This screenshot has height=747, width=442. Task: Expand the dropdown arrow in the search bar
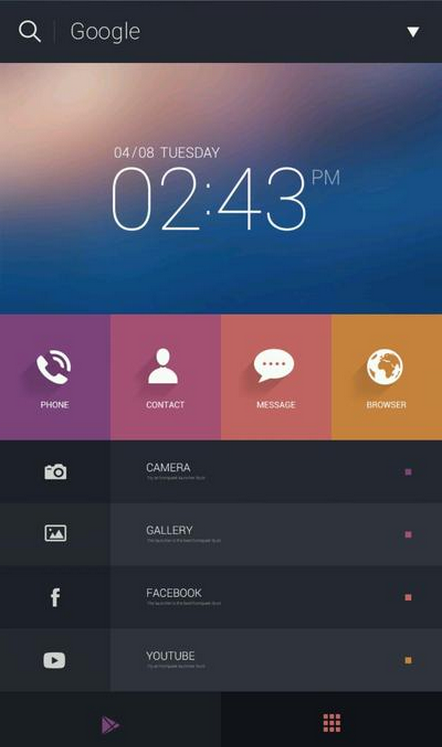413,32
